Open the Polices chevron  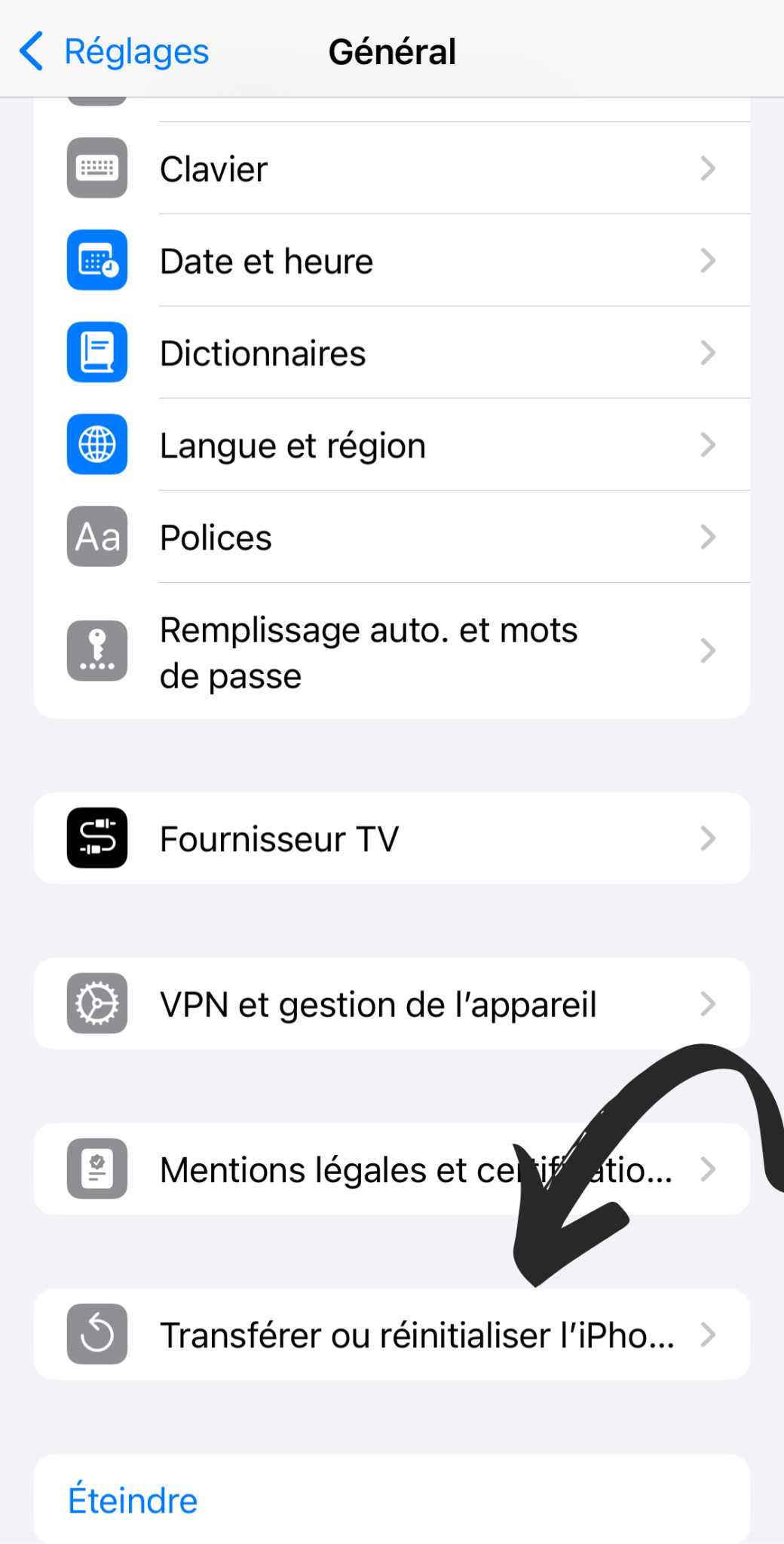[707, 536]
